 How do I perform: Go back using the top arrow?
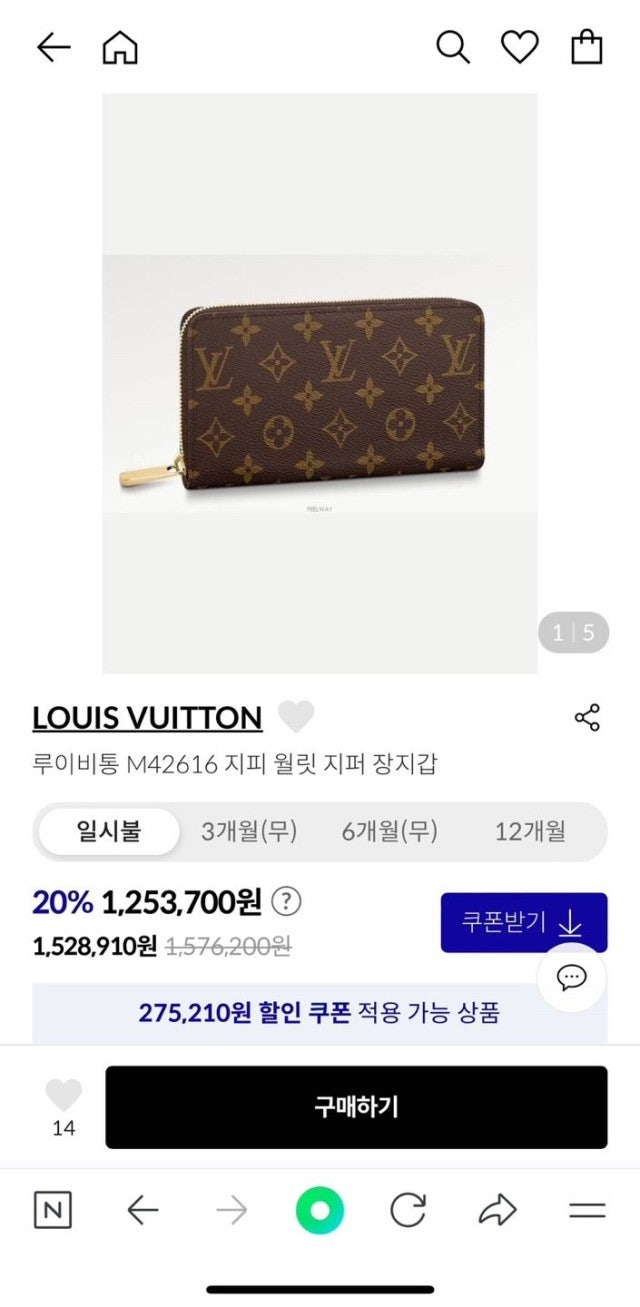pyautogui.click(x=53, y=47)
